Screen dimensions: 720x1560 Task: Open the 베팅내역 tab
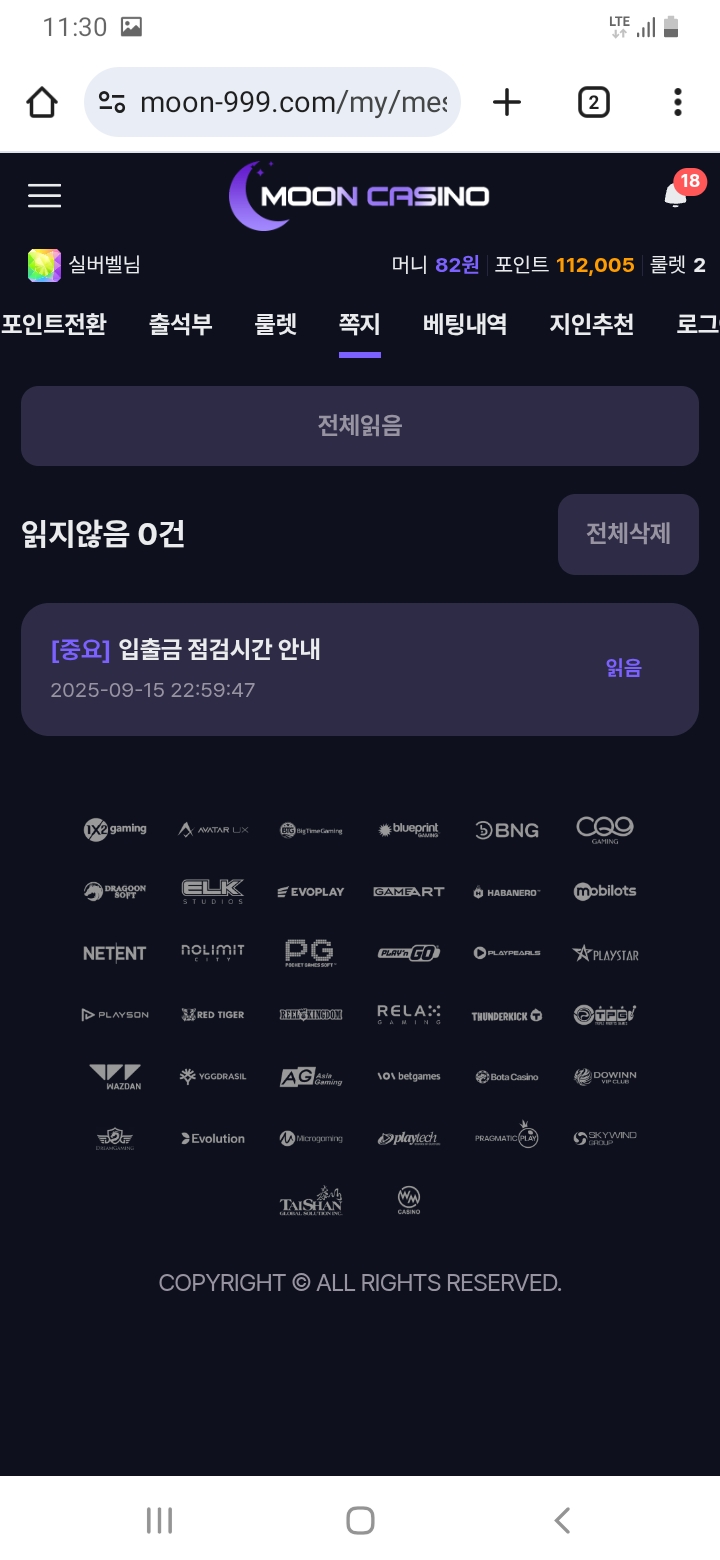[x=465, y=324]
